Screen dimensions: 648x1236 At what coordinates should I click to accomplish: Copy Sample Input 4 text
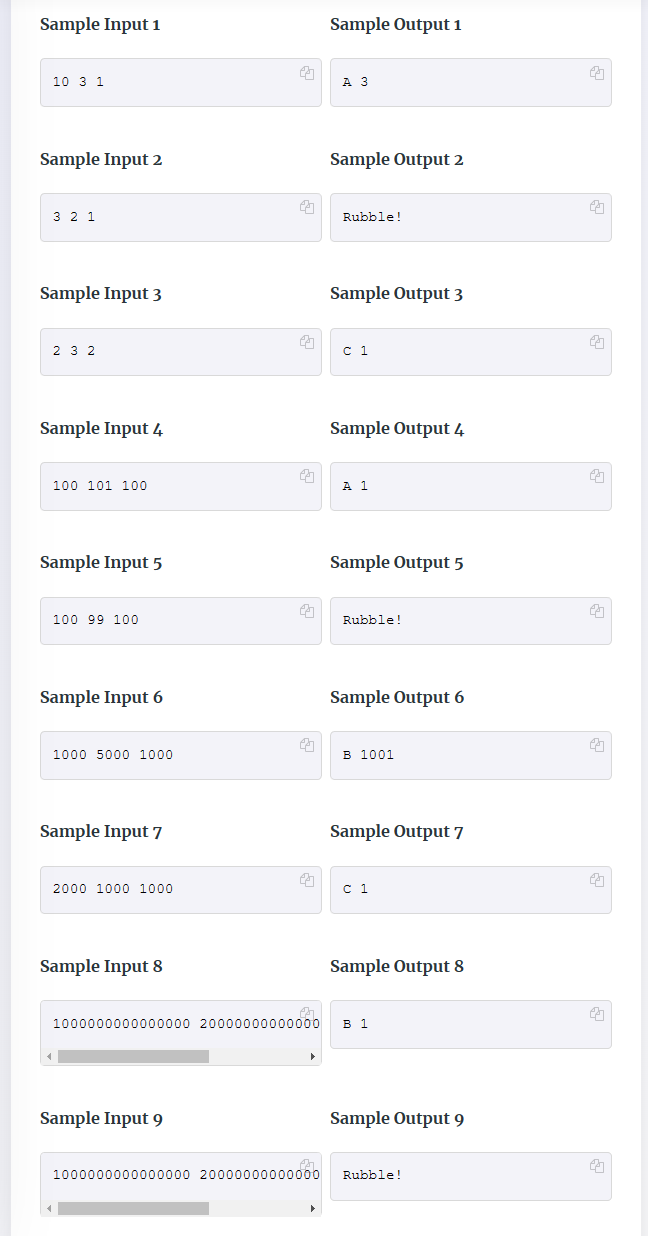click(x=307, y=476)
